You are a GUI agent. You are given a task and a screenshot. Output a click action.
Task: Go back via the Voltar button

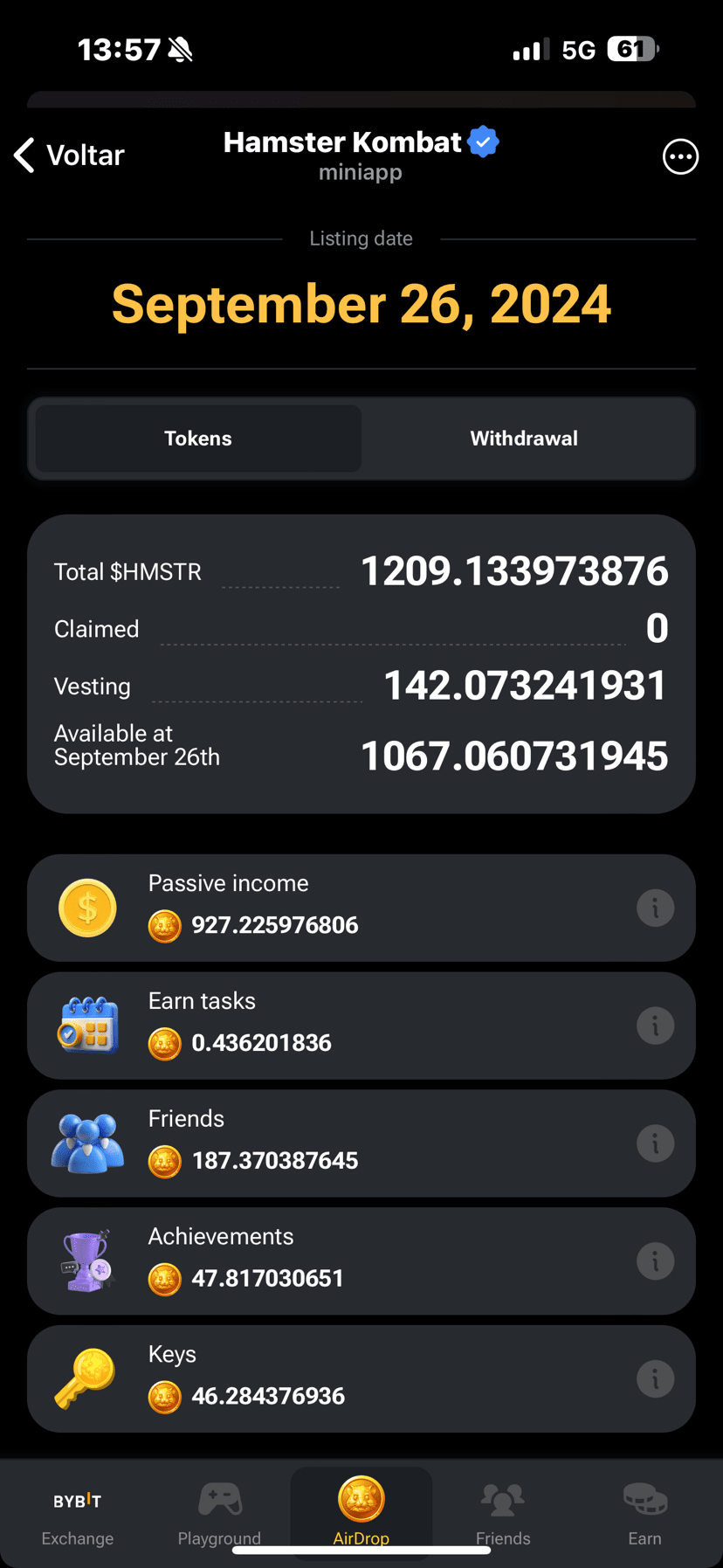pyautogui.click(x=70, y=155)
